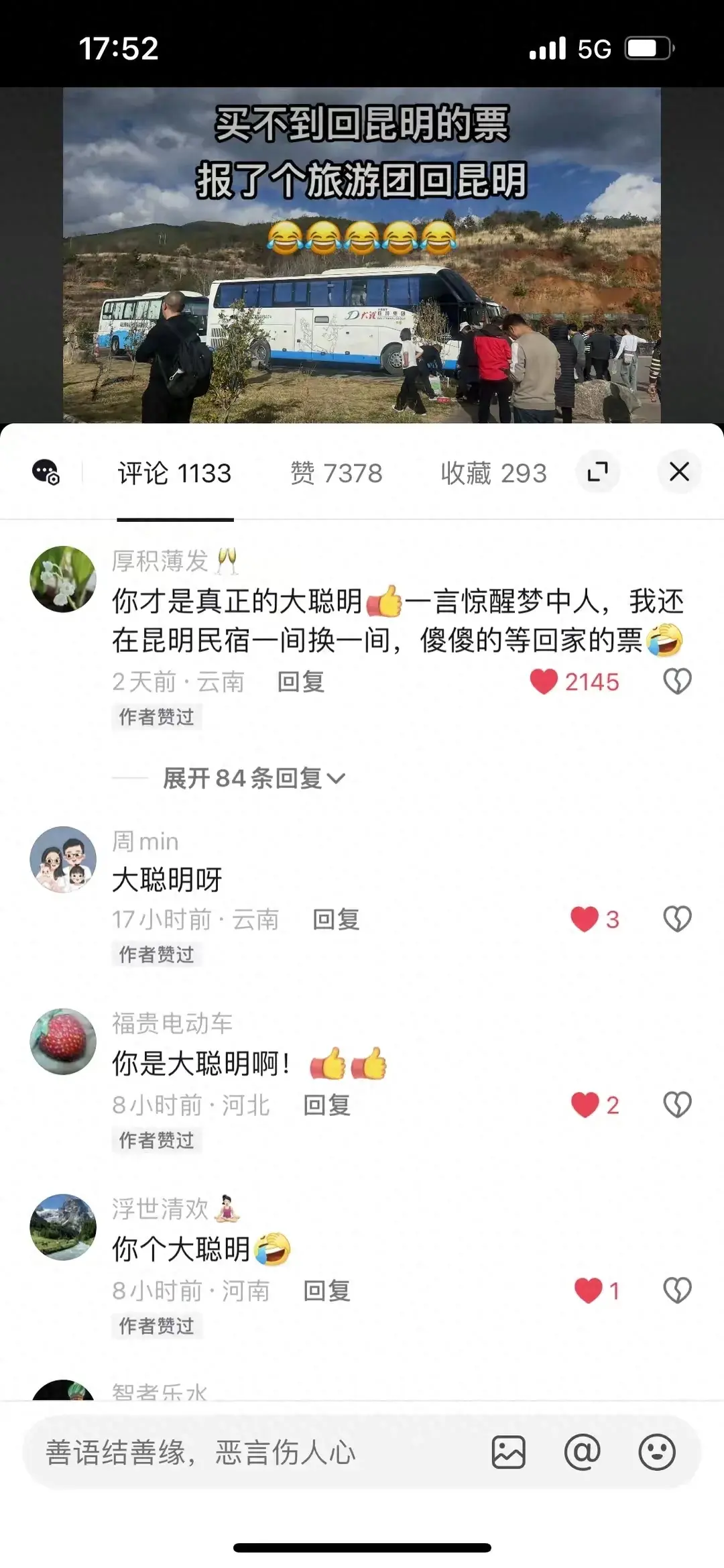Like 厚积薄发's comment
This screenshot has width=724, height=1568.
(x=544, y=681)
